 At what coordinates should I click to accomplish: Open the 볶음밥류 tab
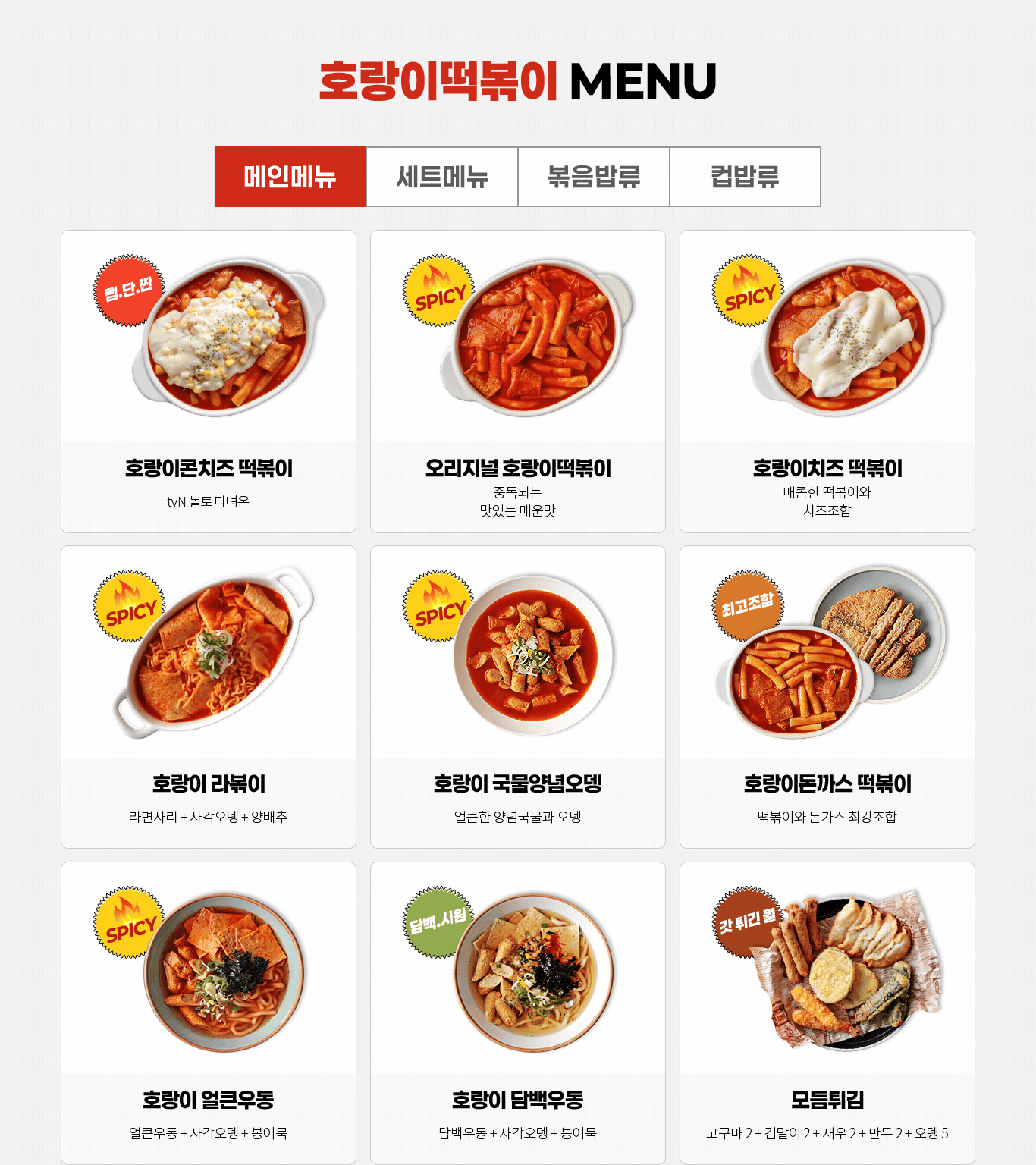click(x=593, y=176)
